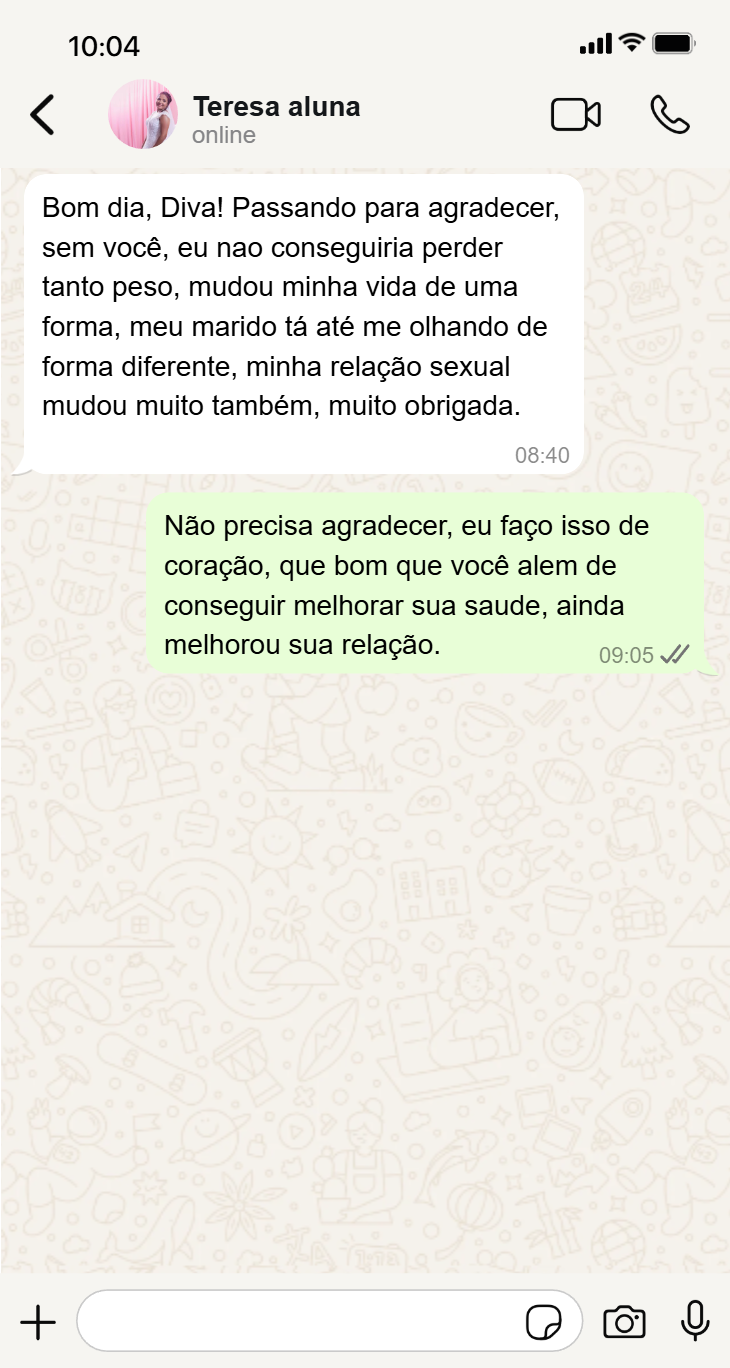Open the camera to take a photo

tap(625, 1322)
